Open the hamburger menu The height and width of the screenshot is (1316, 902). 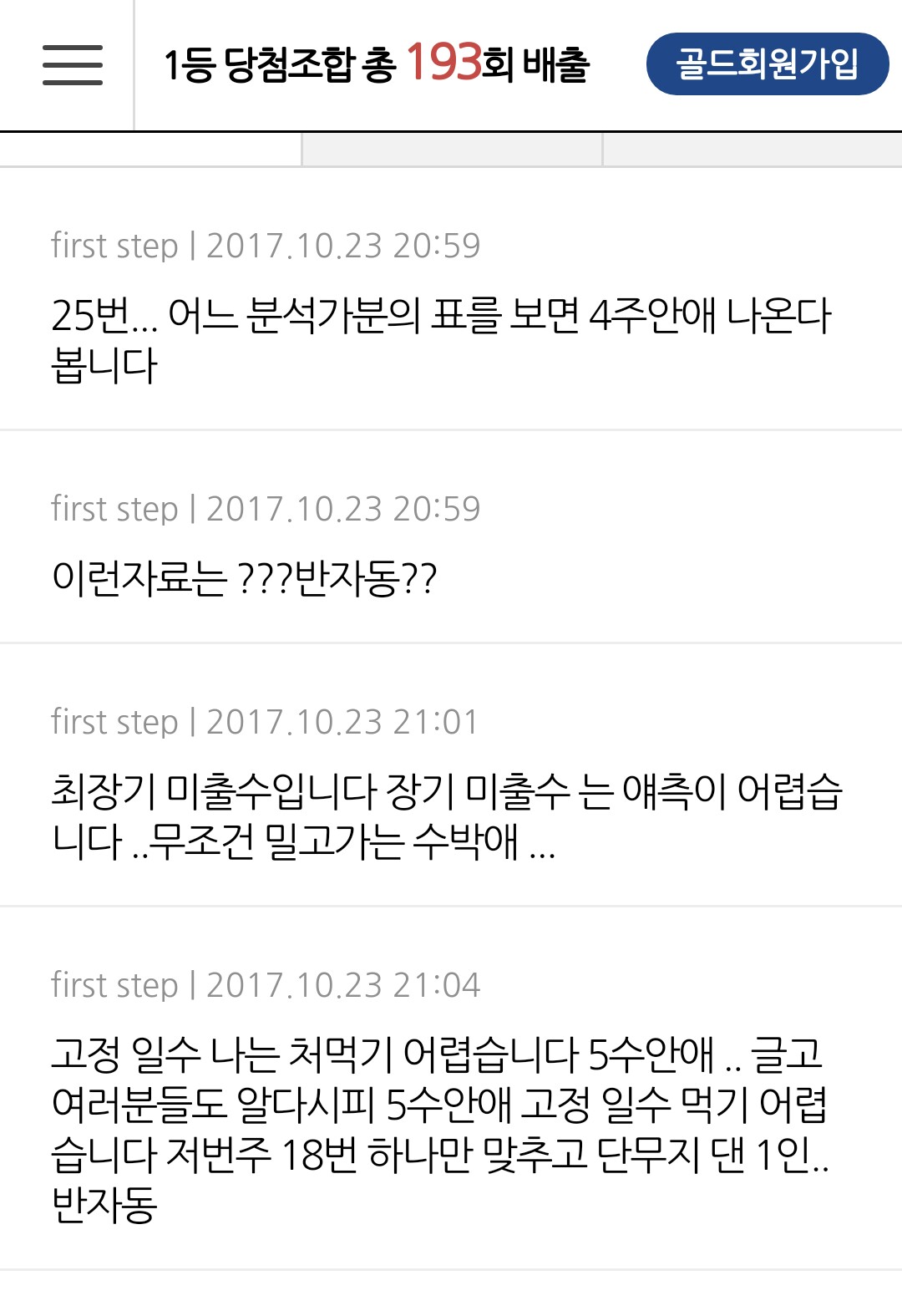73,65
